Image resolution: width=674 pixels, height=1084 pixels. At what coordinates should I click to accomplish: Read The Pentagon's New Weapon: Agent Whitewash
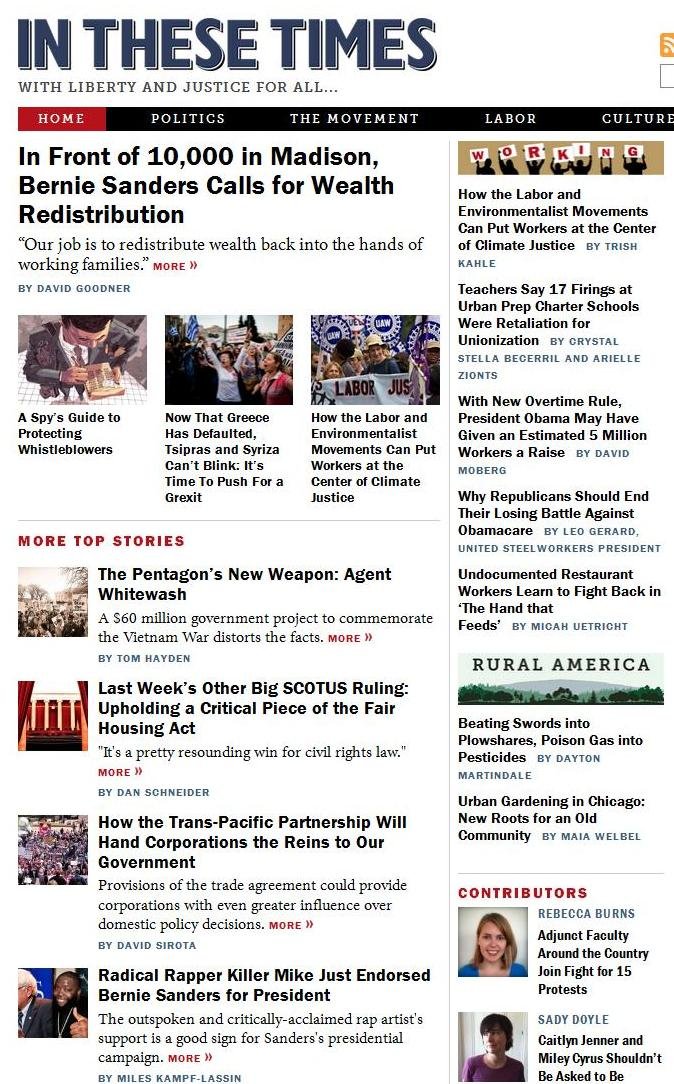point(244,584)
